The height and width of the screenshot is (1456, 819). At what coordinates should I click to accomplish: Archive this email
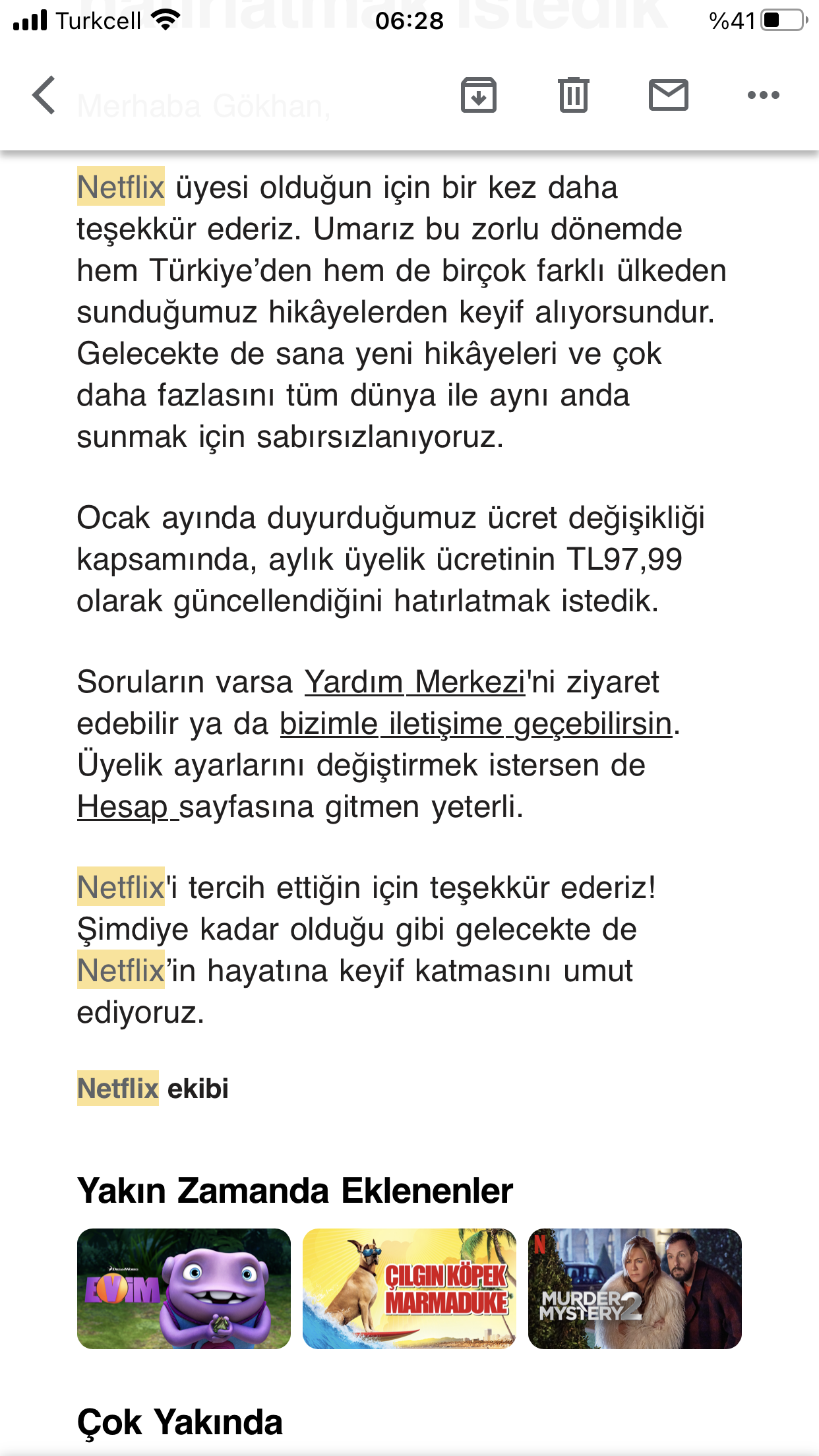(479, 95)
